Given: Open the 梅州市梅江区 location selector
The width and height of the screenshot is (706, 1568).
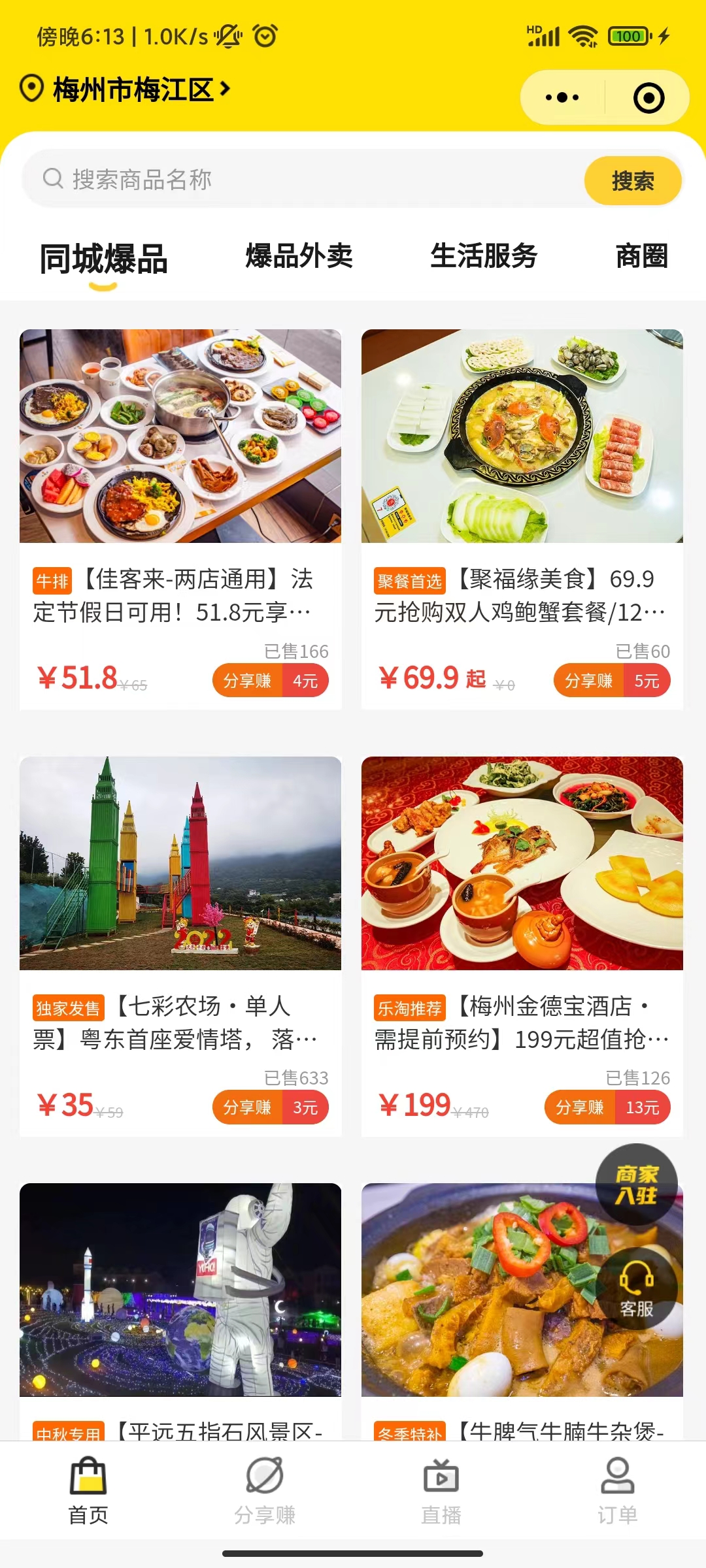Looking at the screenshot, I should point(126,90).
